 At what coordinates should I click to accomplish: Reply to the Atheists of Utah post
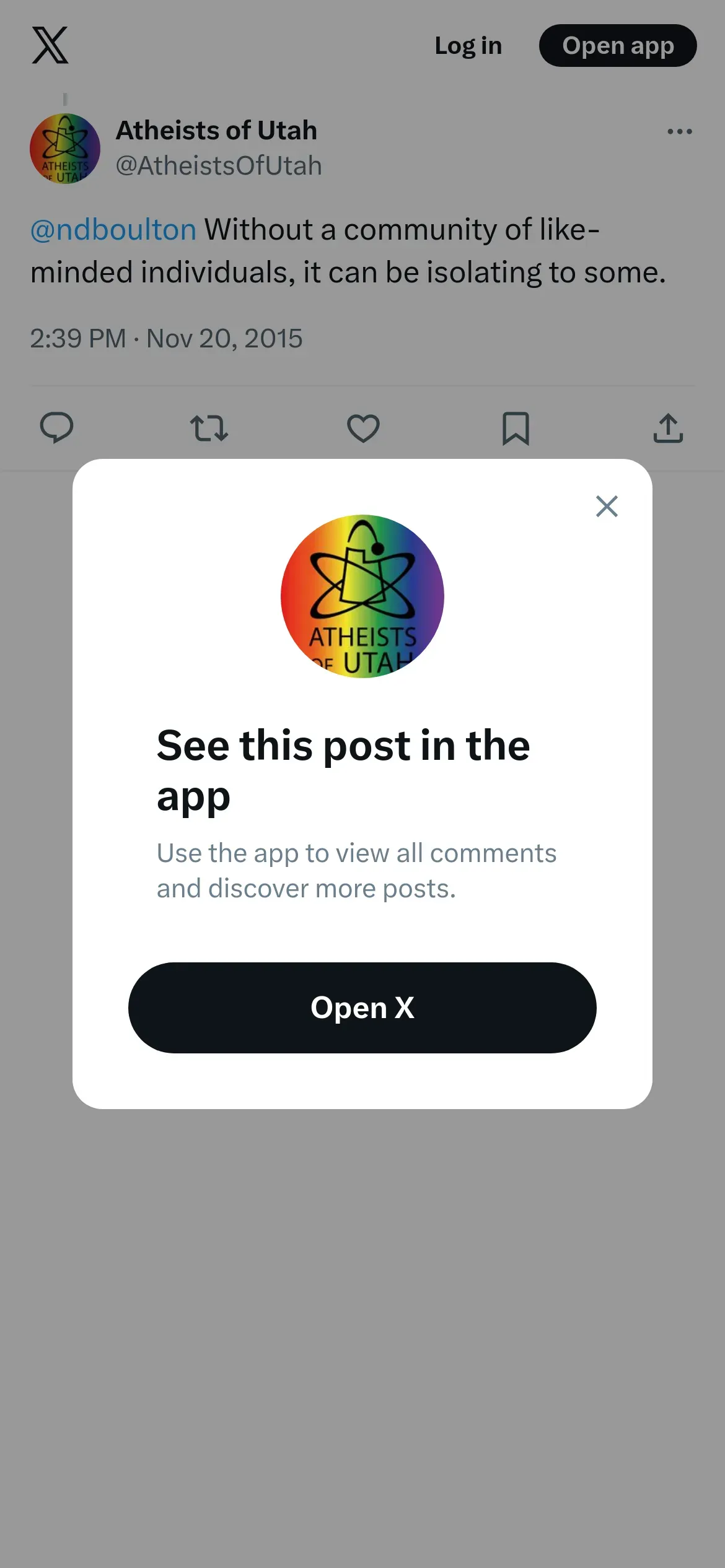tap(57, 428)
